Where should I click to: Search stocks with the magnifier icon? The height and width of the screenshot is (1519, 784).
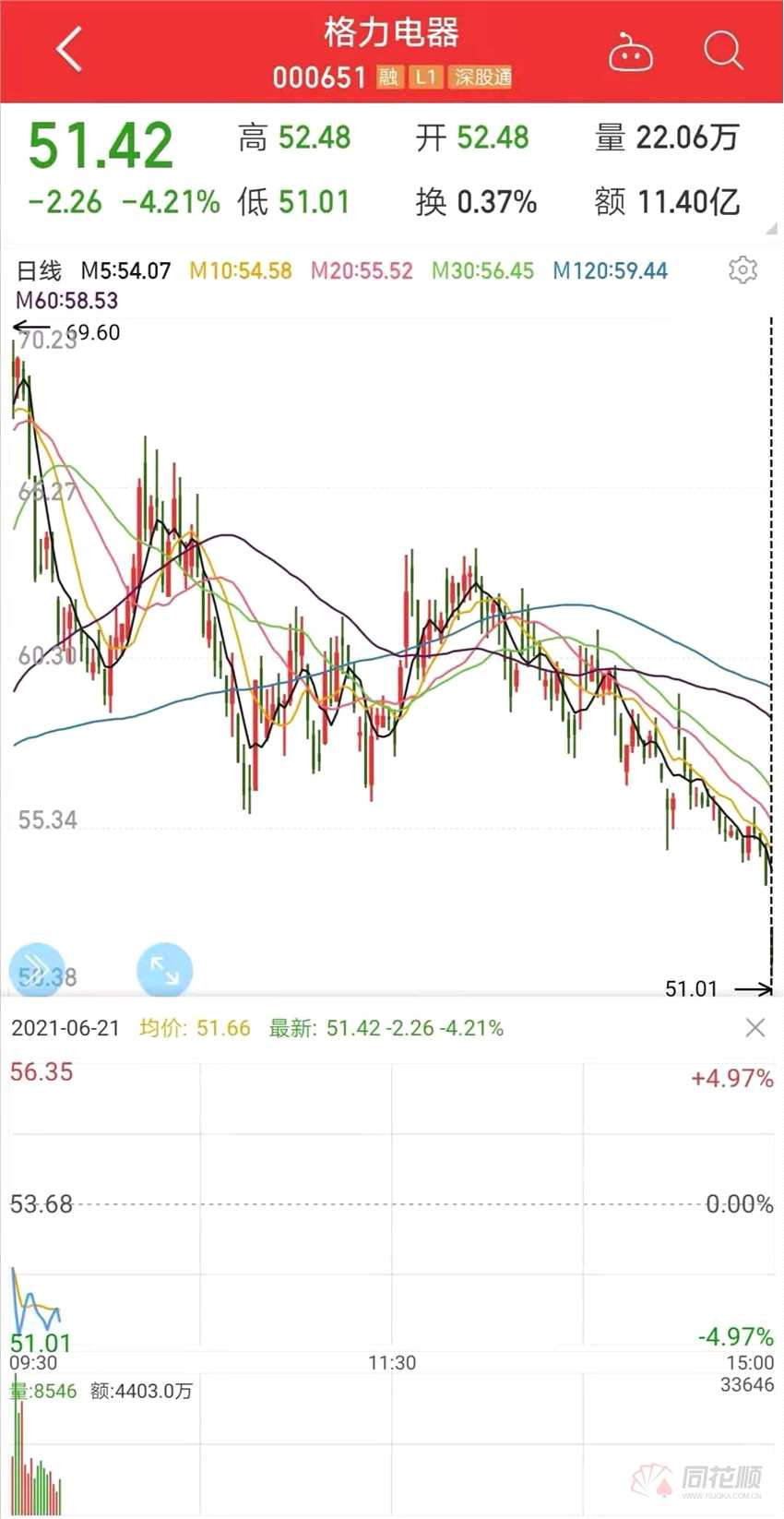(723, 51)
